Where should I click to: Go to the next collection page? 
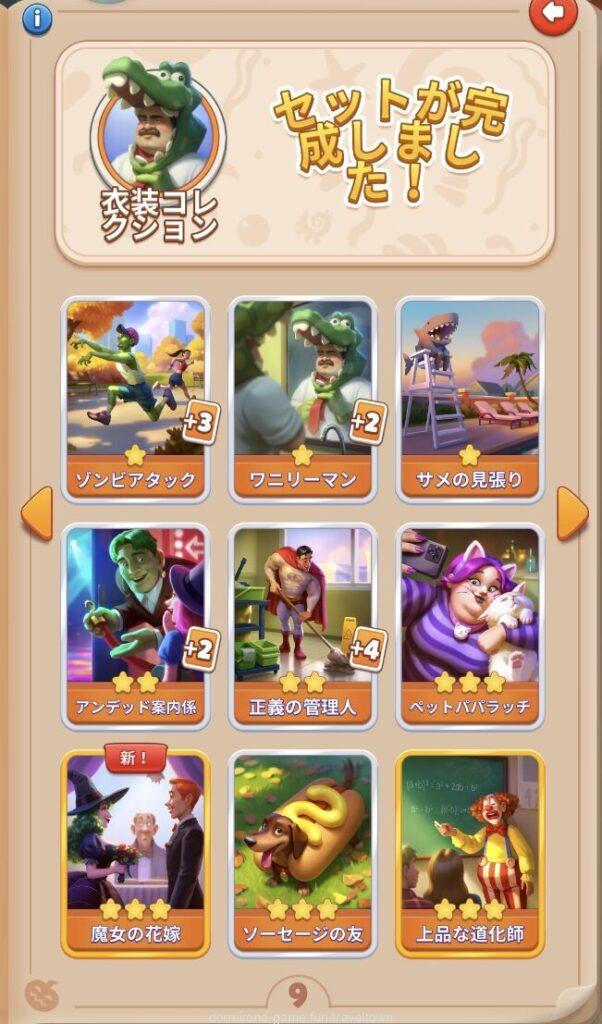coord(572,513)
